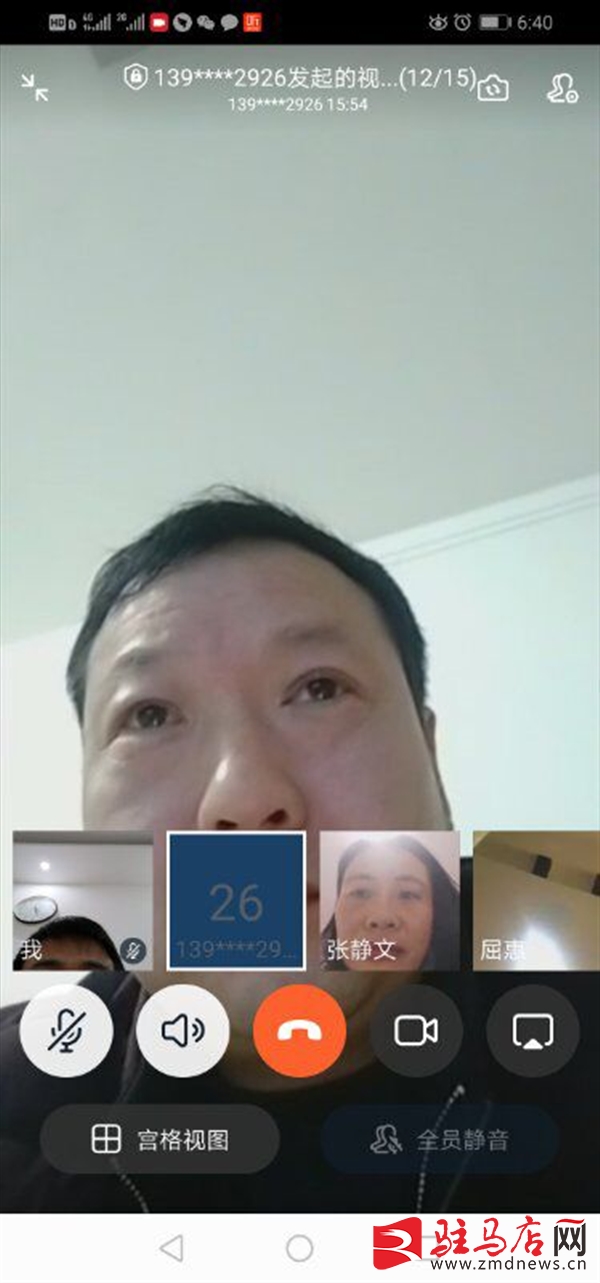Viewport: 600px width, 1283px height.
Task: Hang up the video call
Action: coord(300,1031)
